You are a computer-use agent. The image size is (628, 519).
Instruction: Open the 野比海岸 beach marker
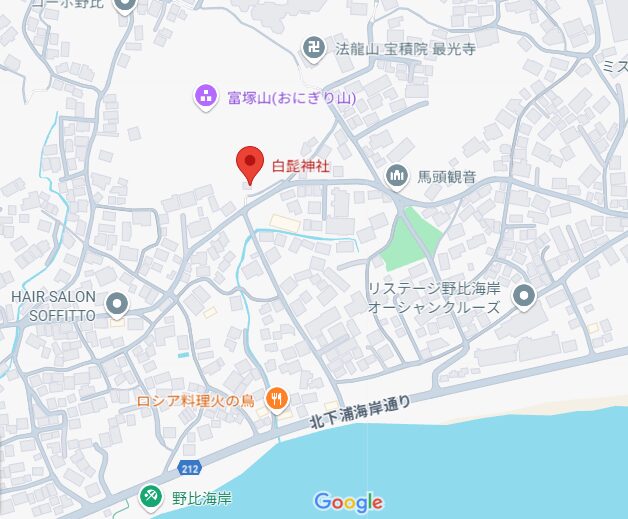pos(150,495)
